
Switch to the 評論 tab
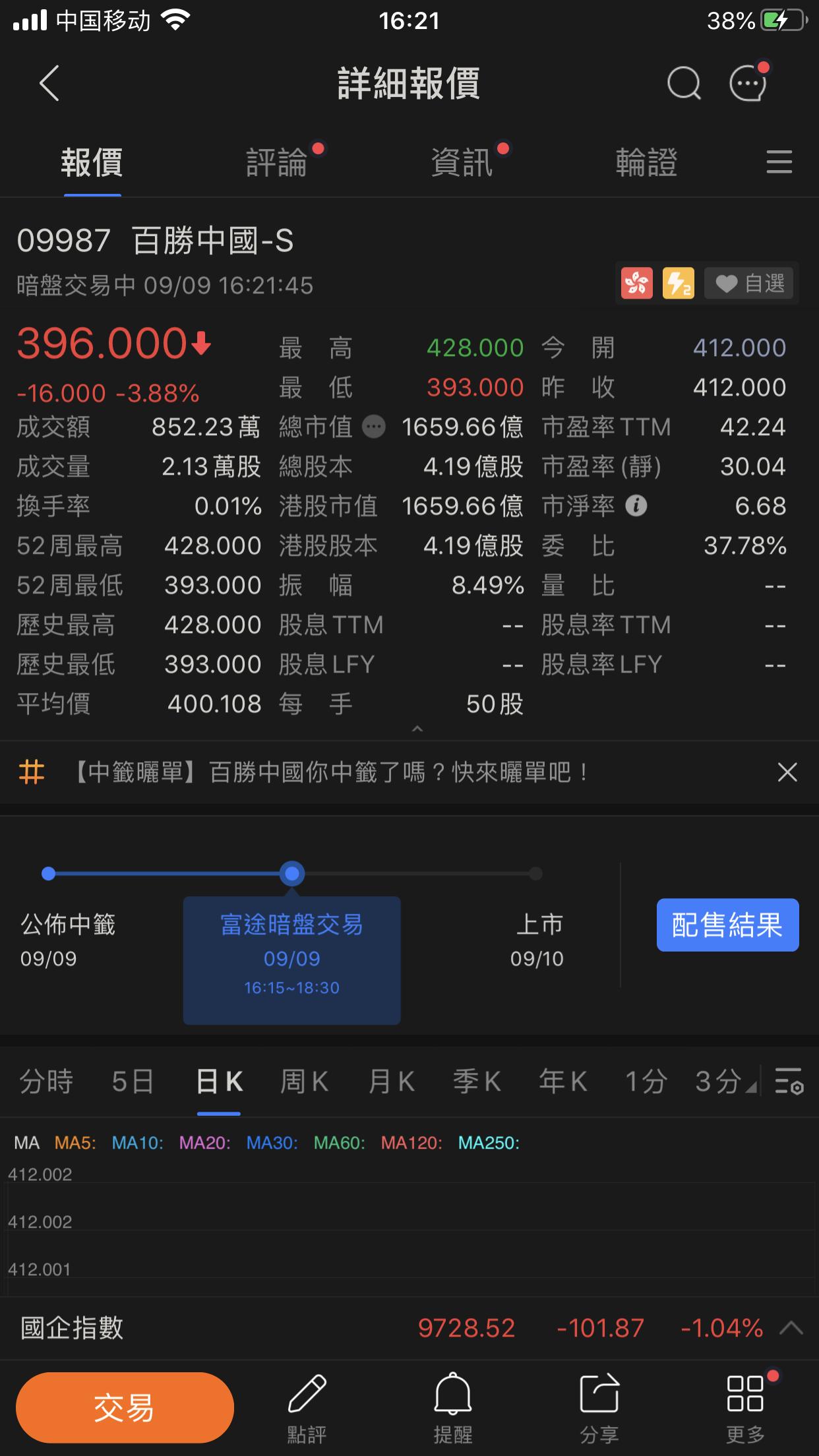[x=277, y=163]
